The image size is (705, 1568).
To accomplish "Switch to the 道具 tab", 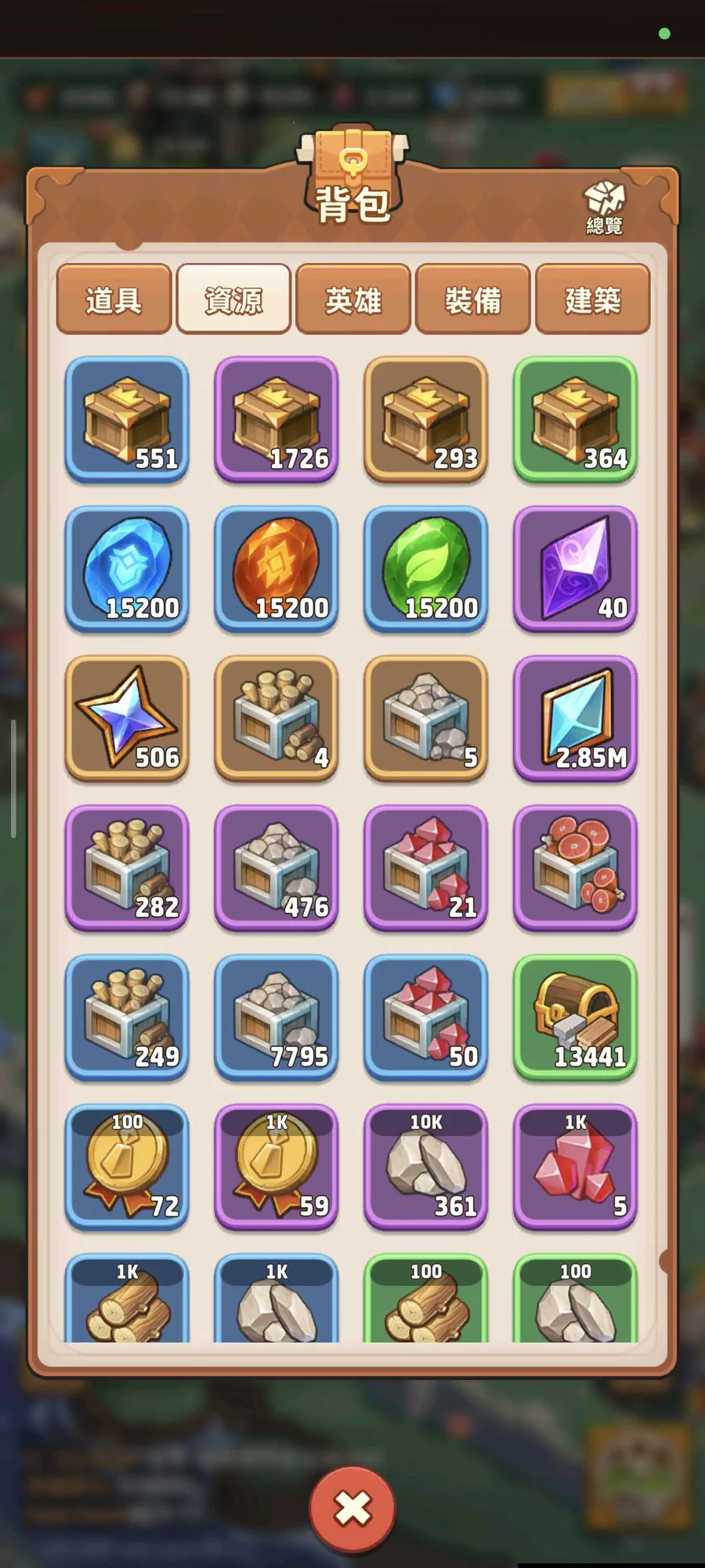I will [114, 300].
